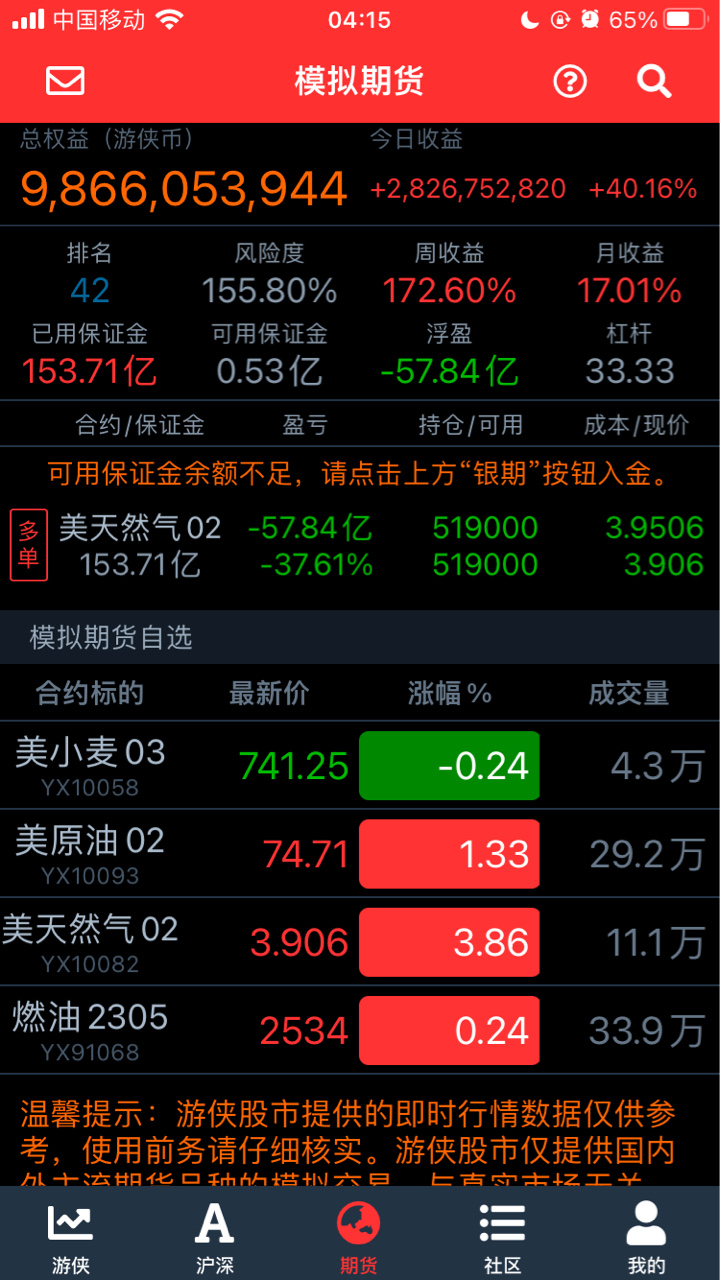Open the mail envelope icon

click(65, 81)
